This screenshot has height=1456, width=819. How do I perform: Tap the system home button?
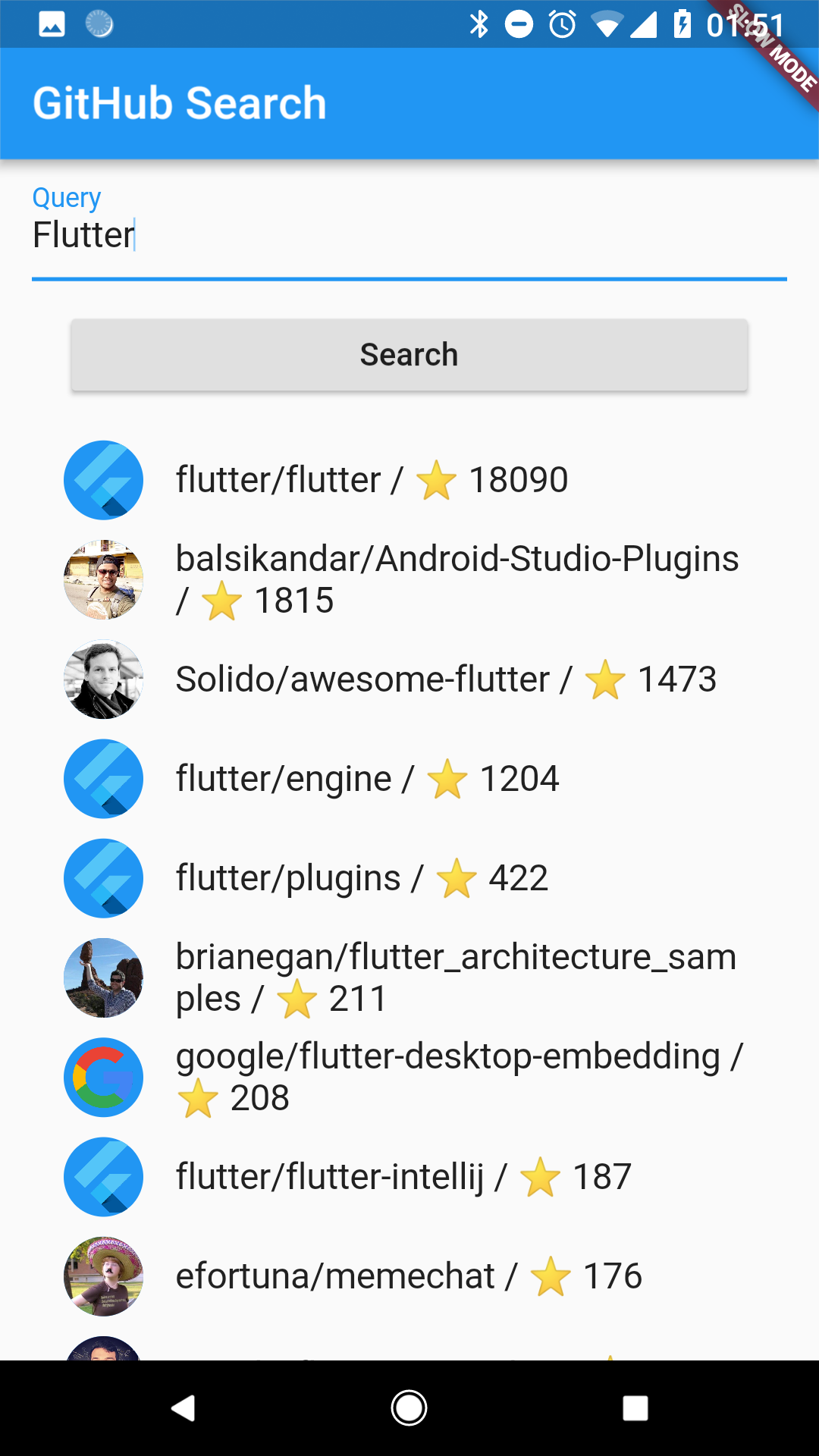coord(409,1408)
